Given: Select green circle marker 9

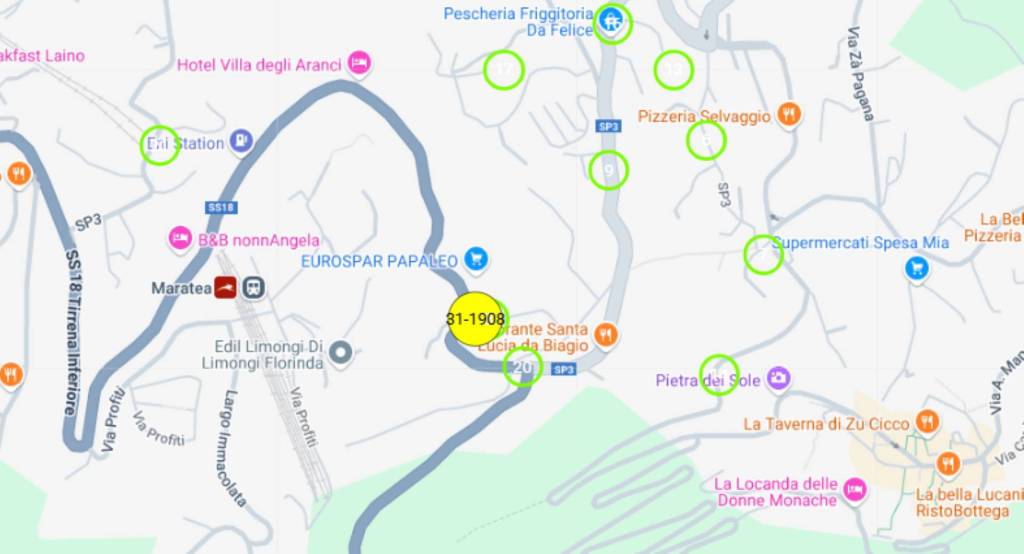Looking at the screenshot, I should (x=608, y=171).
